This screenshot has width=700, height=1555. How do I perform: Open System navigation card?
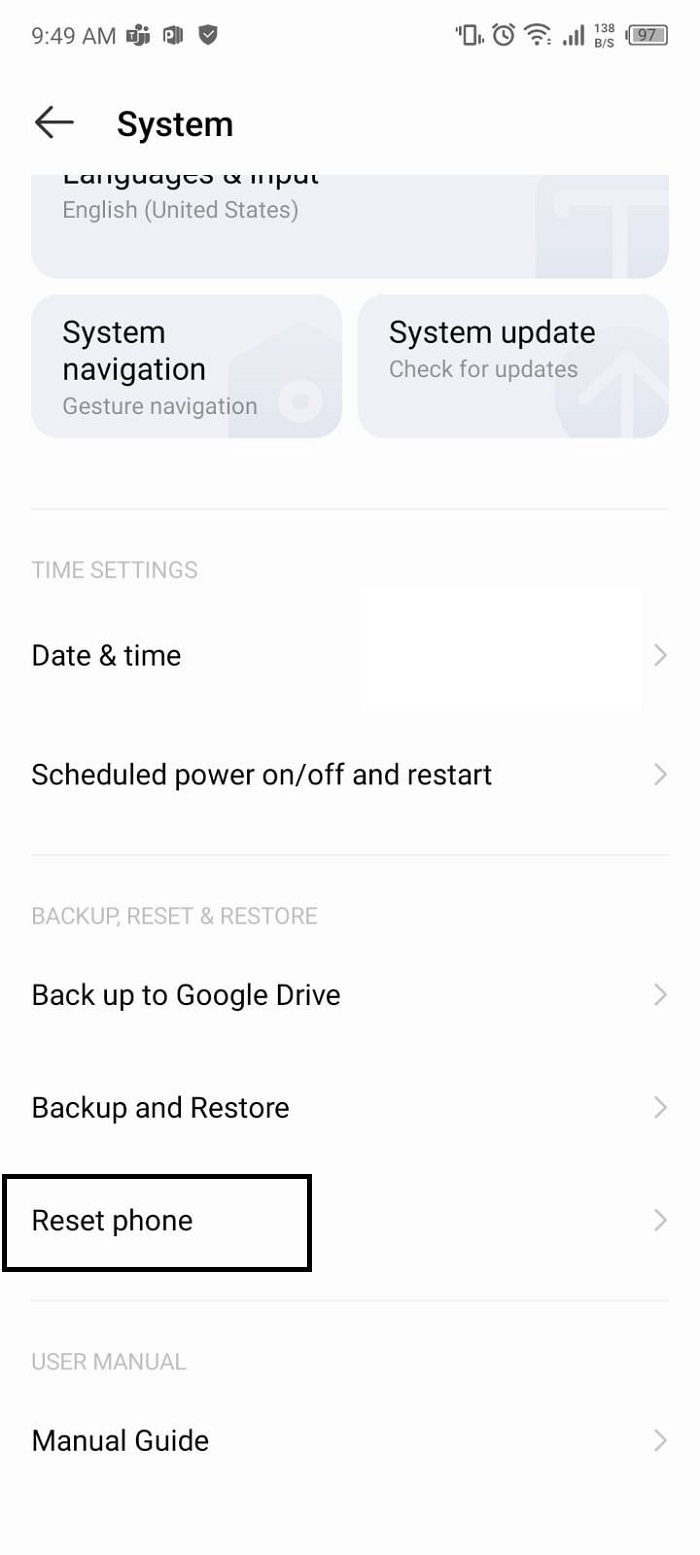[x=186, y=366]
